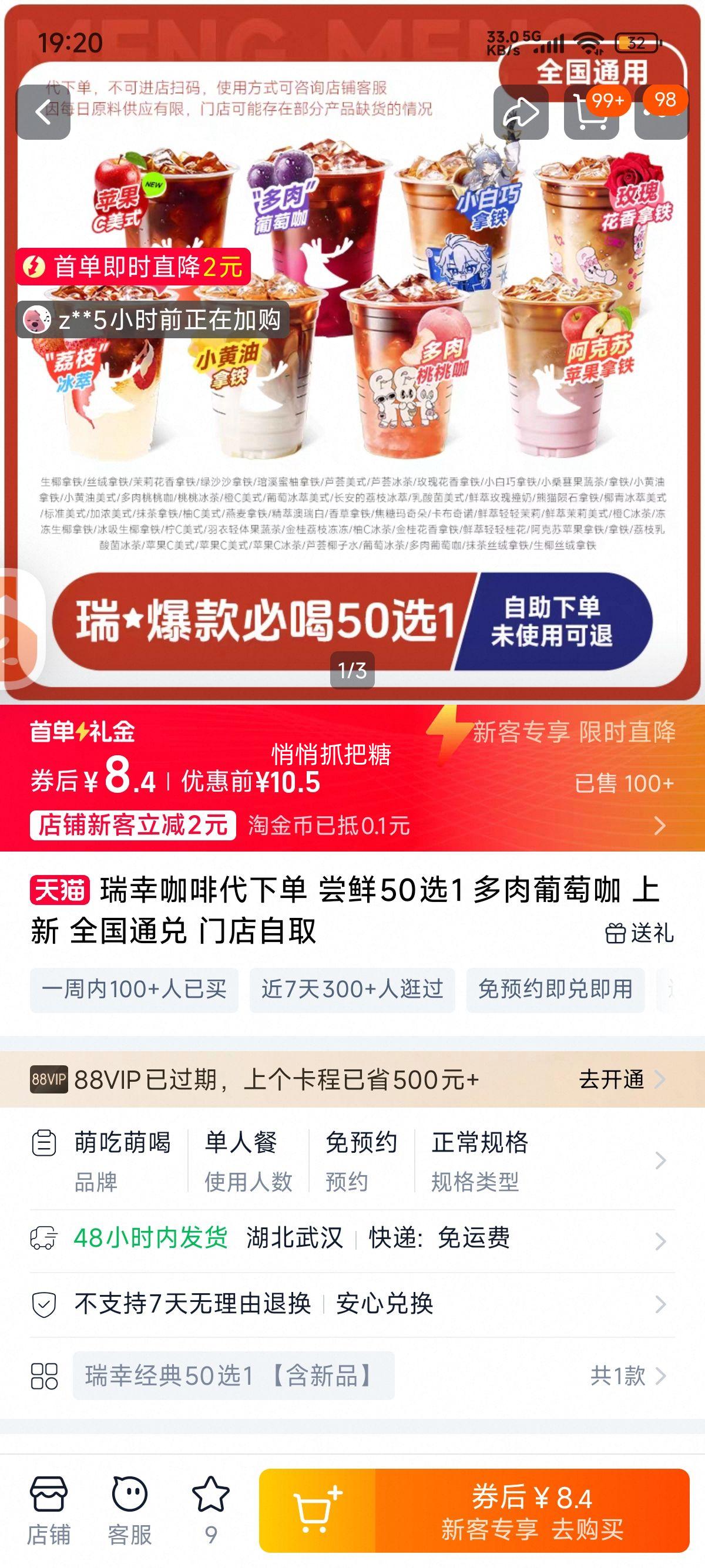Favorite this item with the star icon
705x1568 pixels.
tap(211, 1509)
